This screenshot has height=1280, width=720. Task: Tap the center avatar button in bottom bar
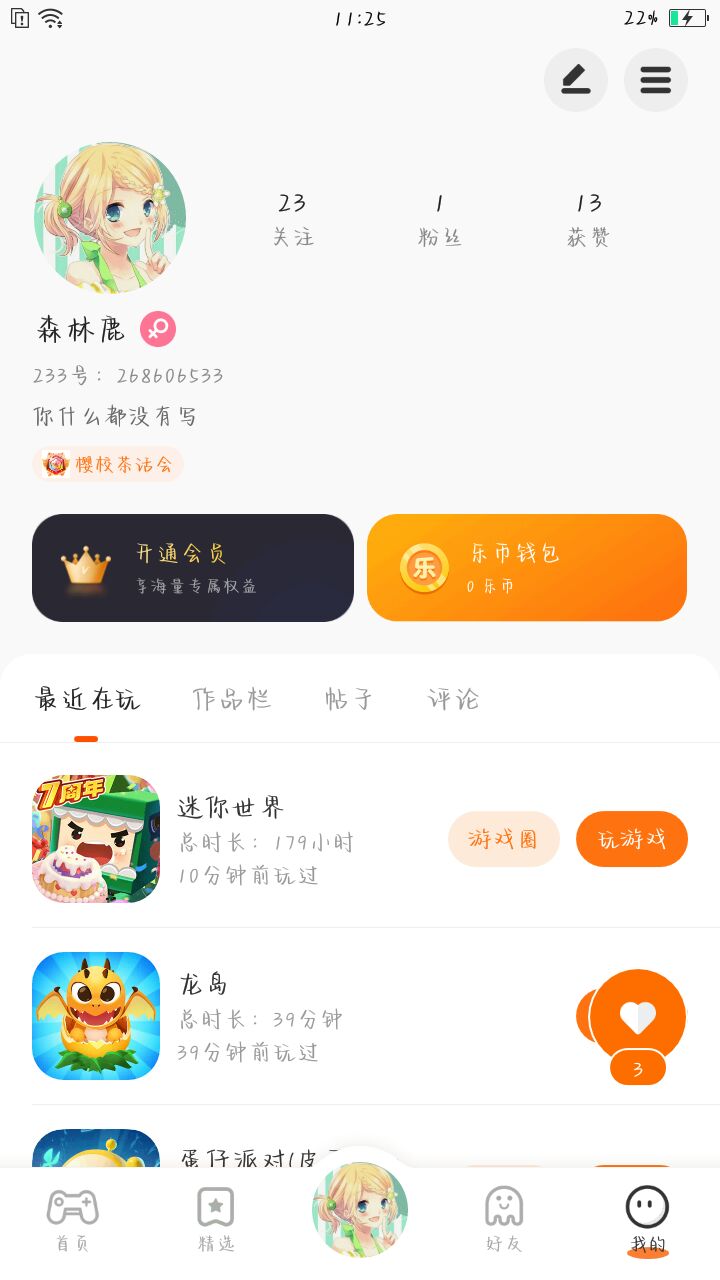(x=360, y=1210)
